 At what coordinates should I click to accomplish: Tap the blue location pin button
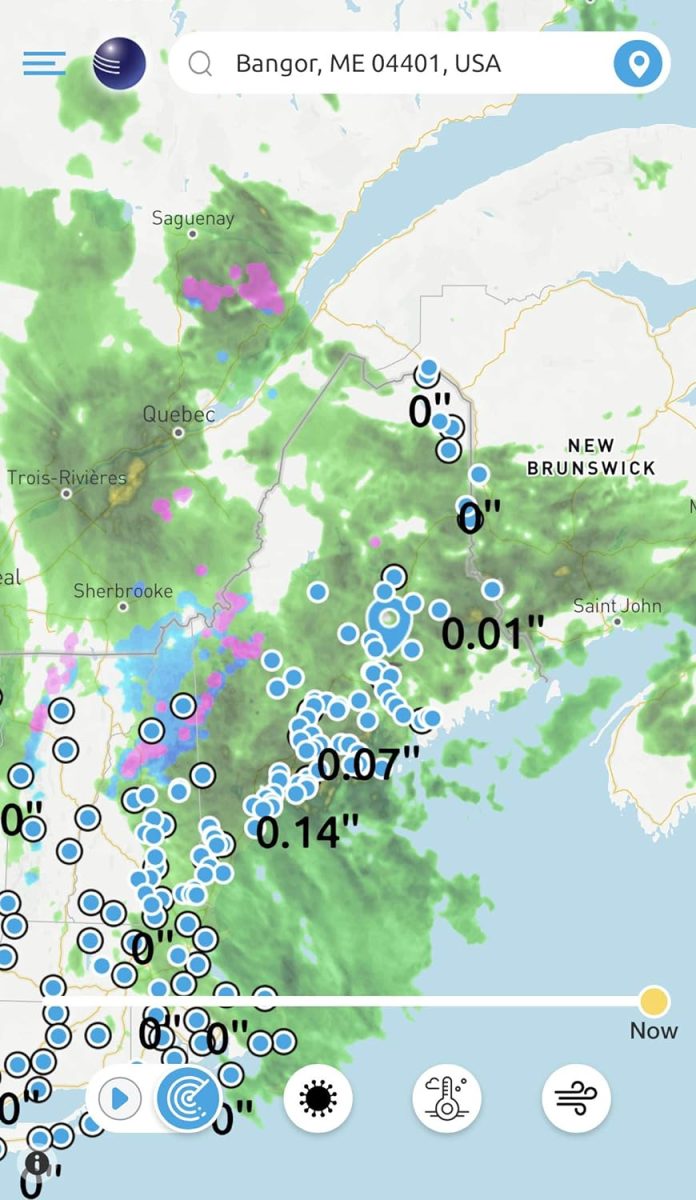click(x=637, y=65)
